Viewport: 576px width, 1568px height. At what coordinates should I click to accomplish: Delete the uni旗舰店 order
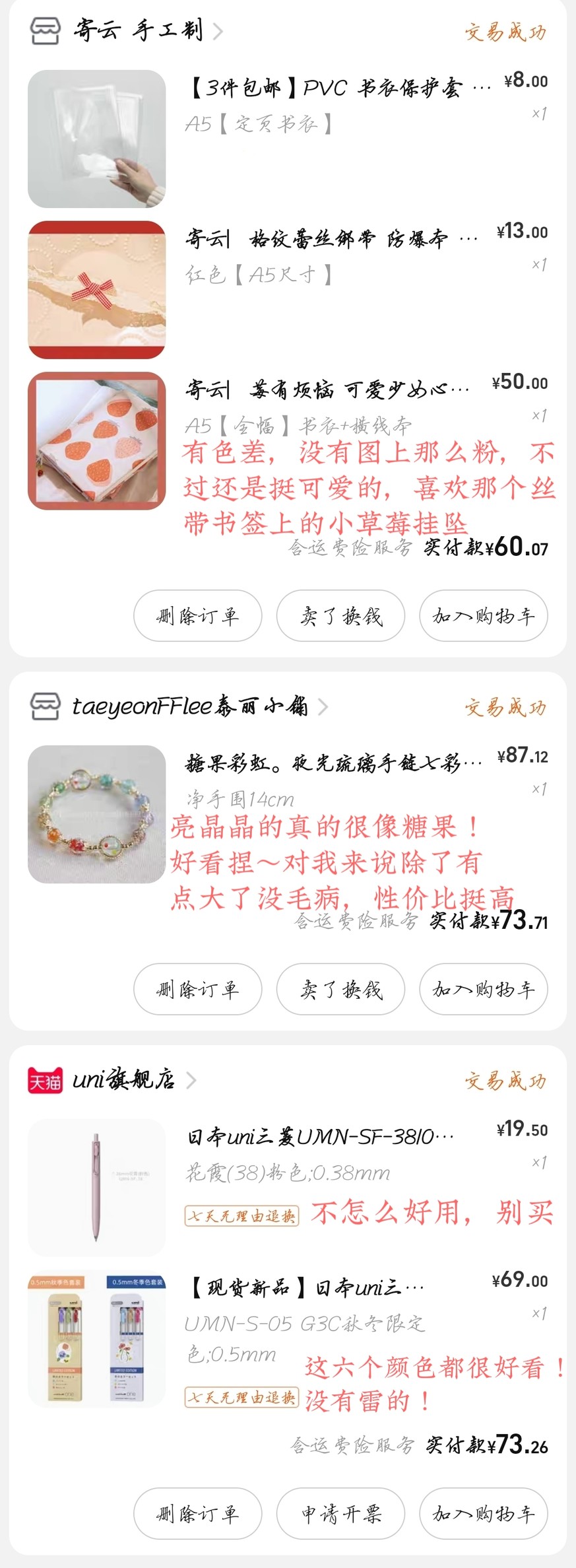pos(197,1513)
